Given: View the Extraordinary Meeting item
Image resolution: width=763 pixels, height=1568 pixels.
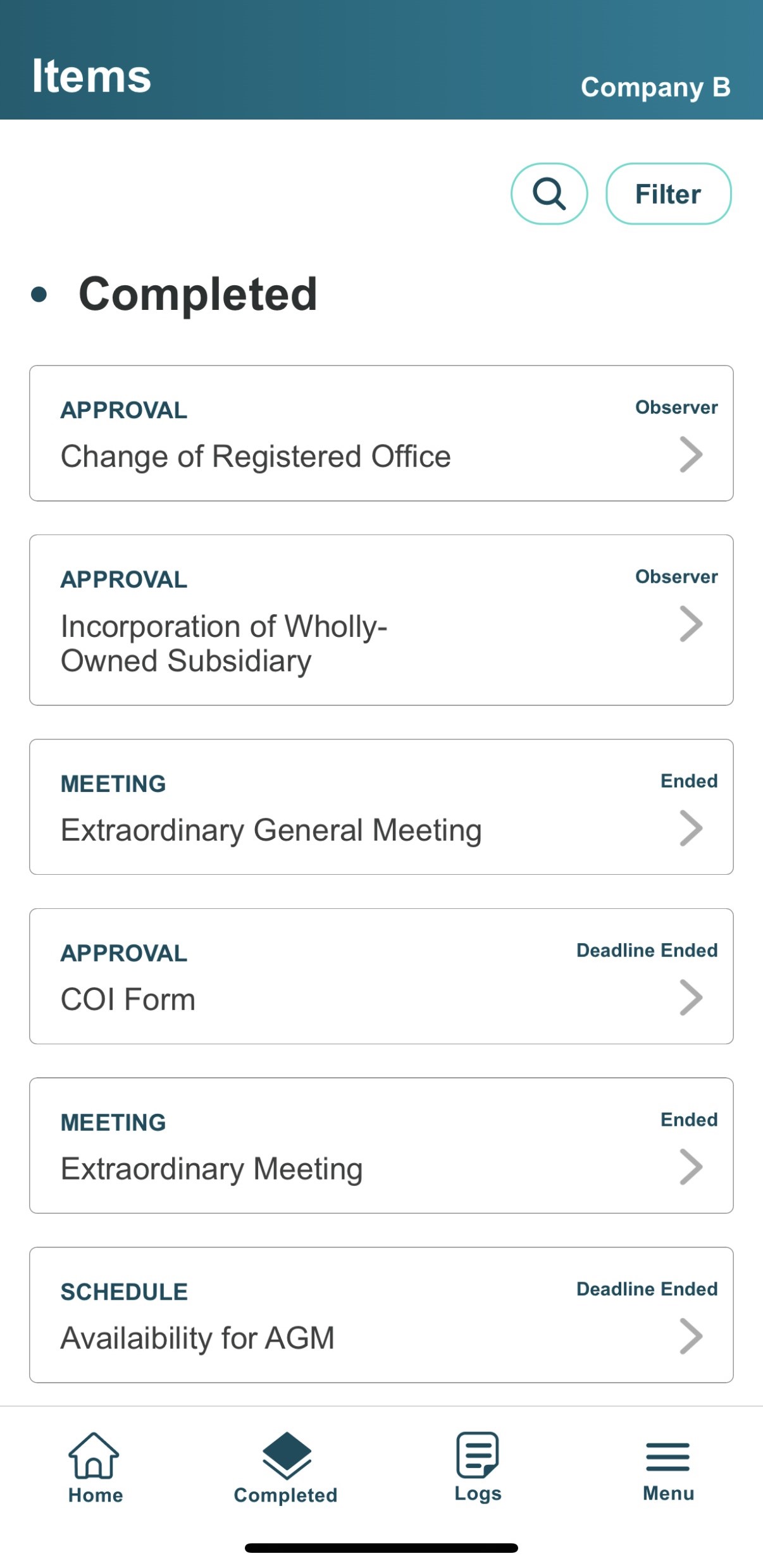Looking at the screenshot, I should pyautogui.click(x=381, y=1145).
